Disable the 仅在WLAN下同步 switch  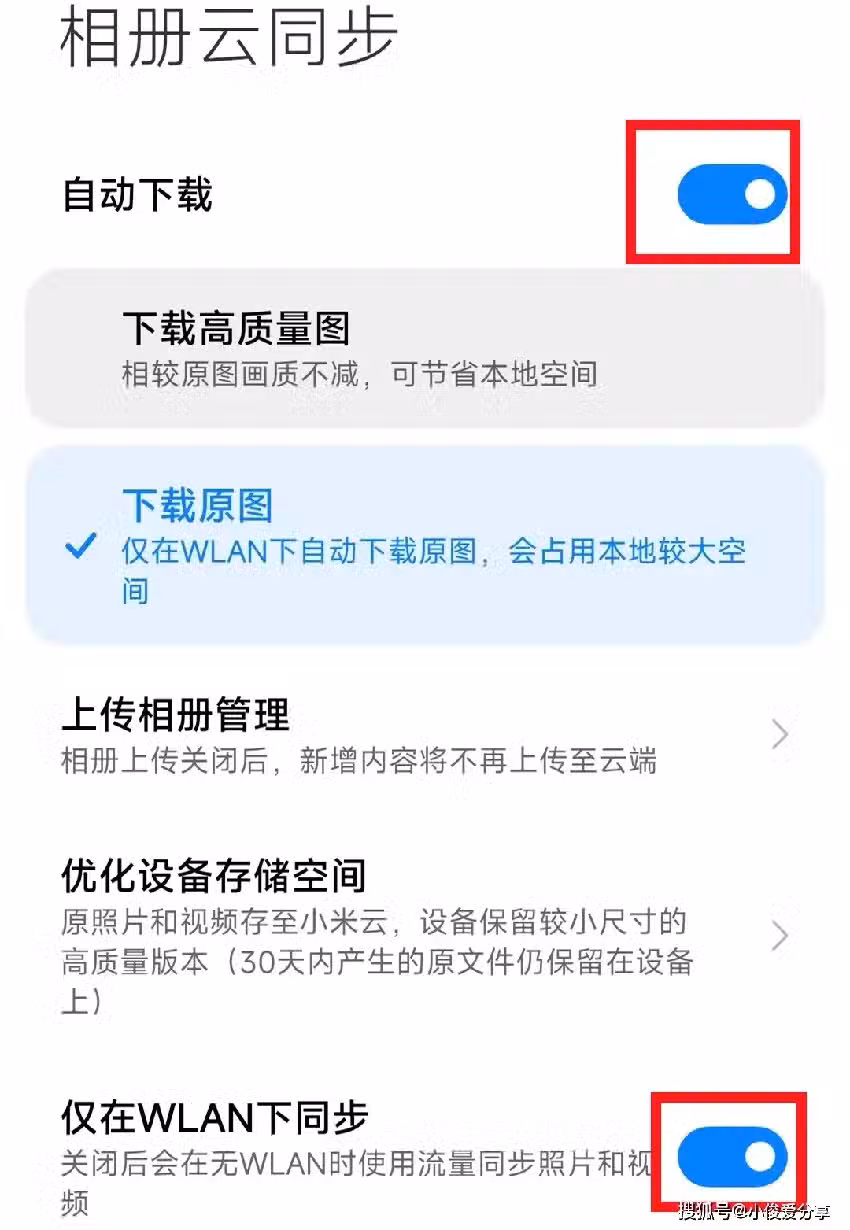(732, 1157)
